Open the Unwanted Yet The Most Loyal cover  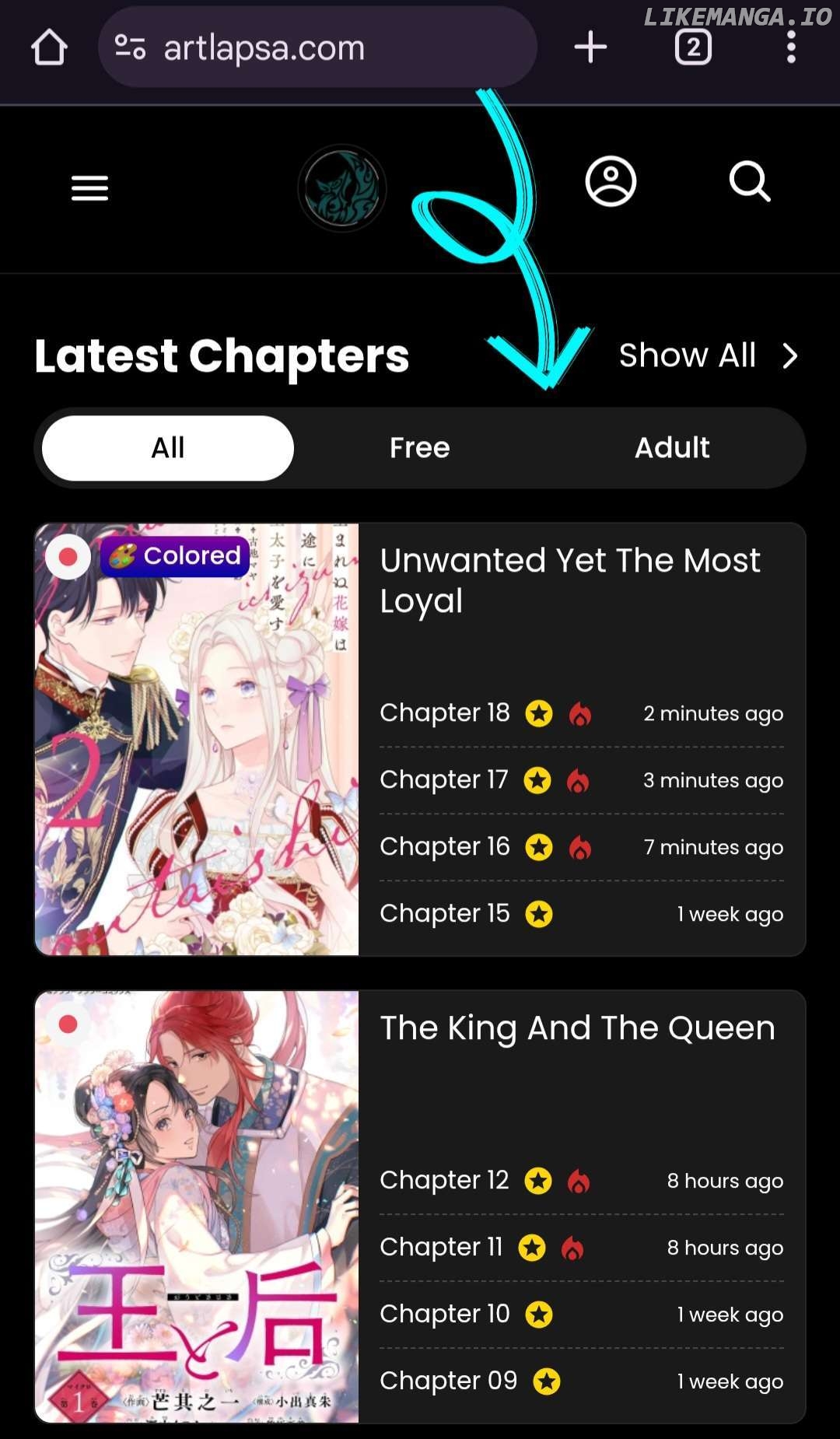pos(197,739)
